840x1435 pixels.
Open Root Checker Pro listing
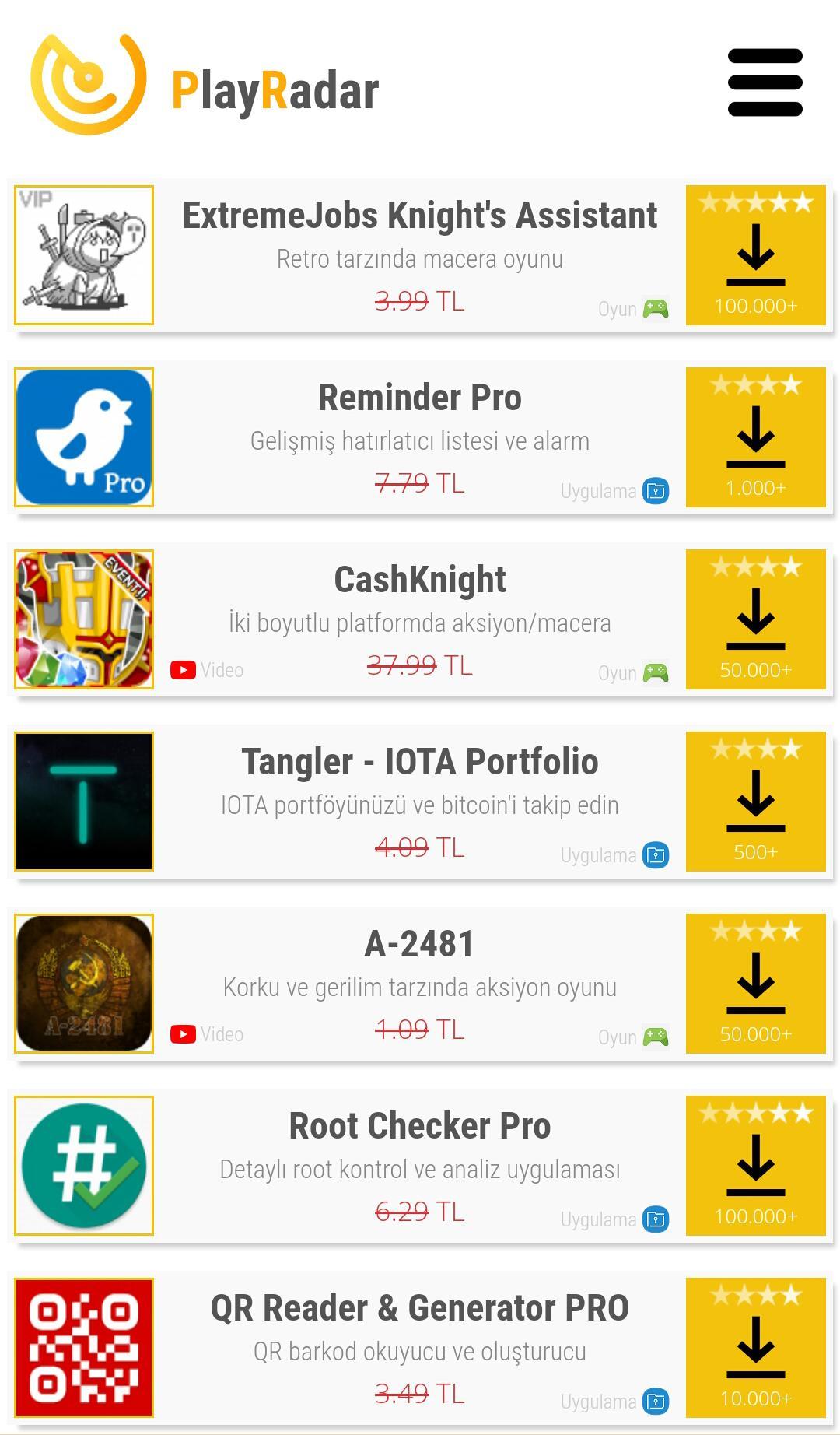click(x=419, y=1127)
